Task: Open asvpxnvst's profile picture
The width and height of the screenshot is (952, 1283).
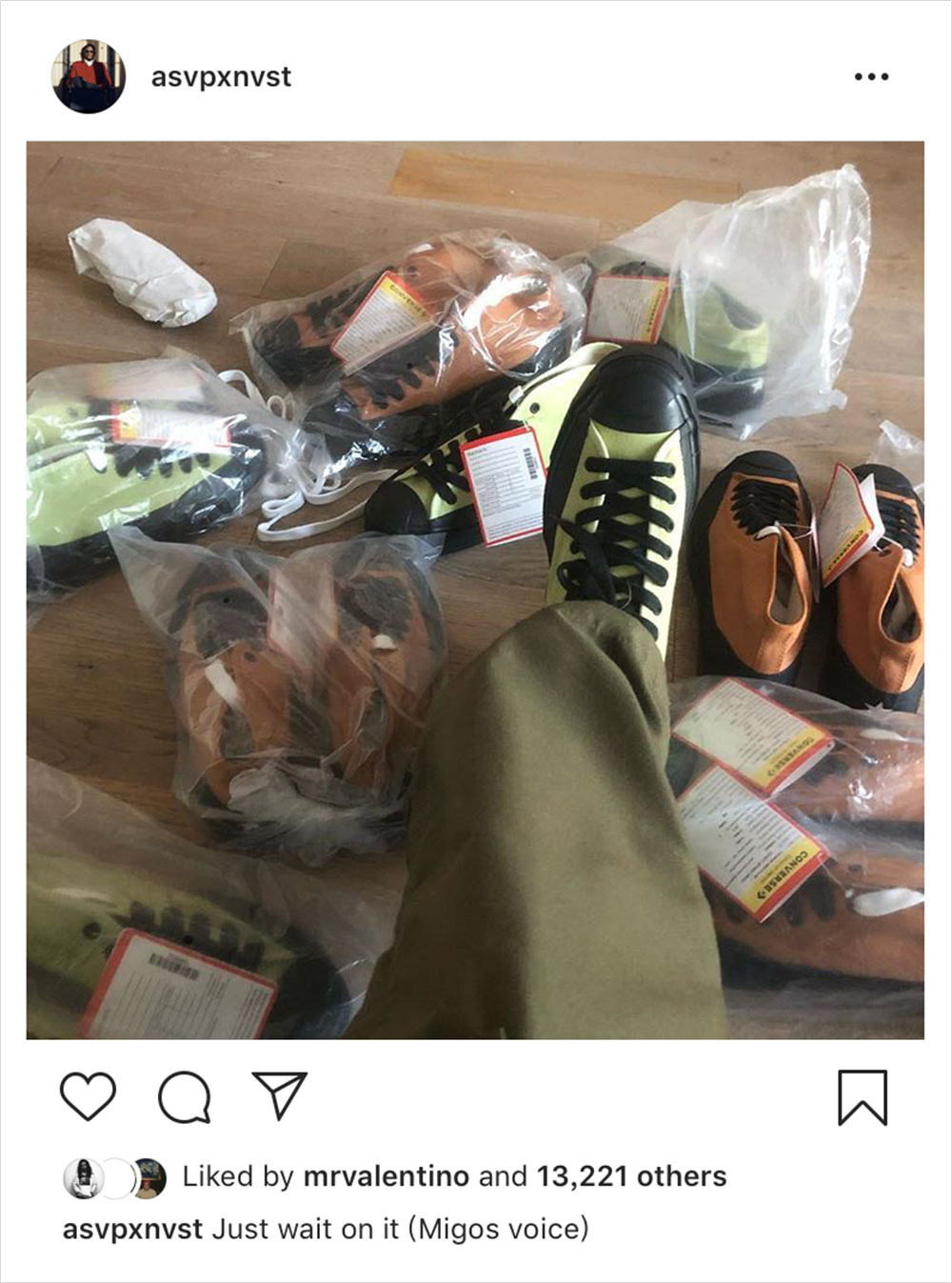Action: (x=89, y=76)
